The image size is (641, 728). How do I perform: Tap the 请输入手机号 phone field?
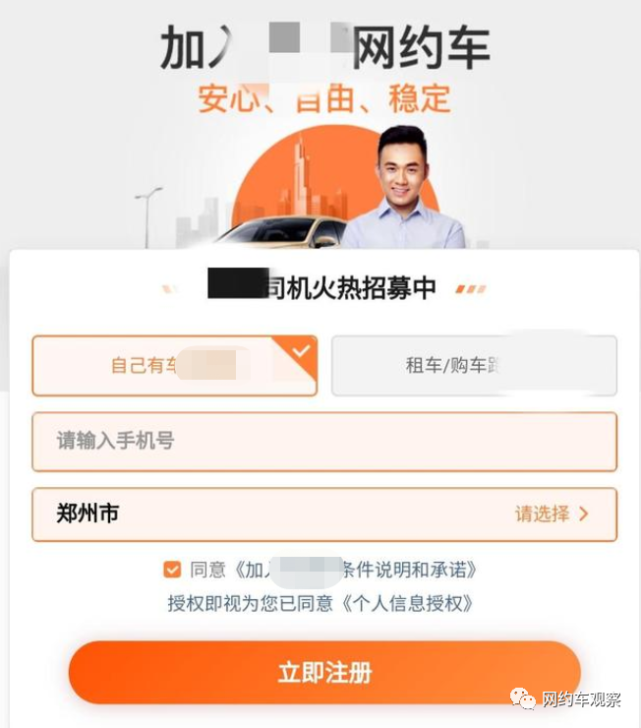pos(324,441)
